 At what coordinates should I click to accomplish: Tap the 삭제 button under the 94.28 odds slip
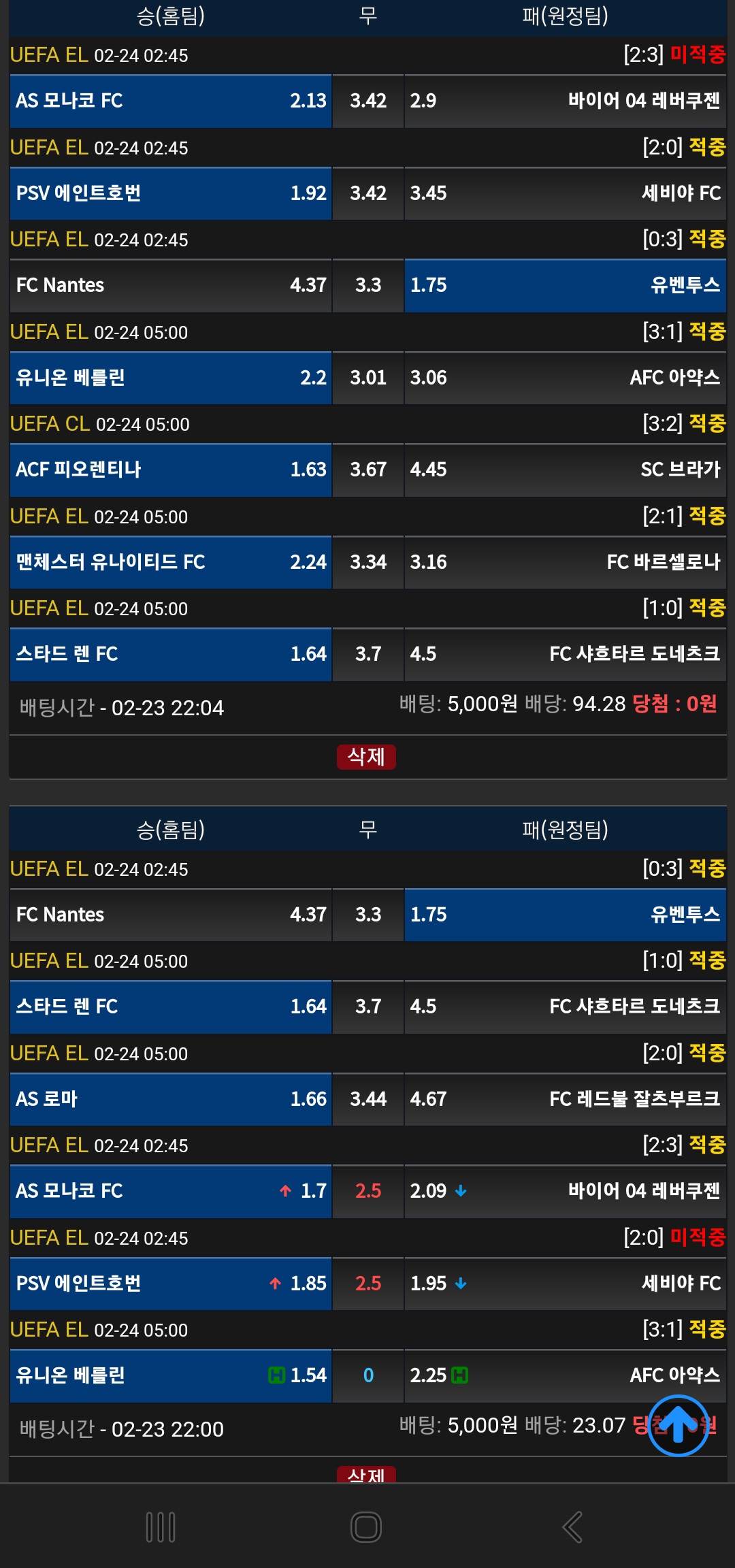click(x=366, y=757)
